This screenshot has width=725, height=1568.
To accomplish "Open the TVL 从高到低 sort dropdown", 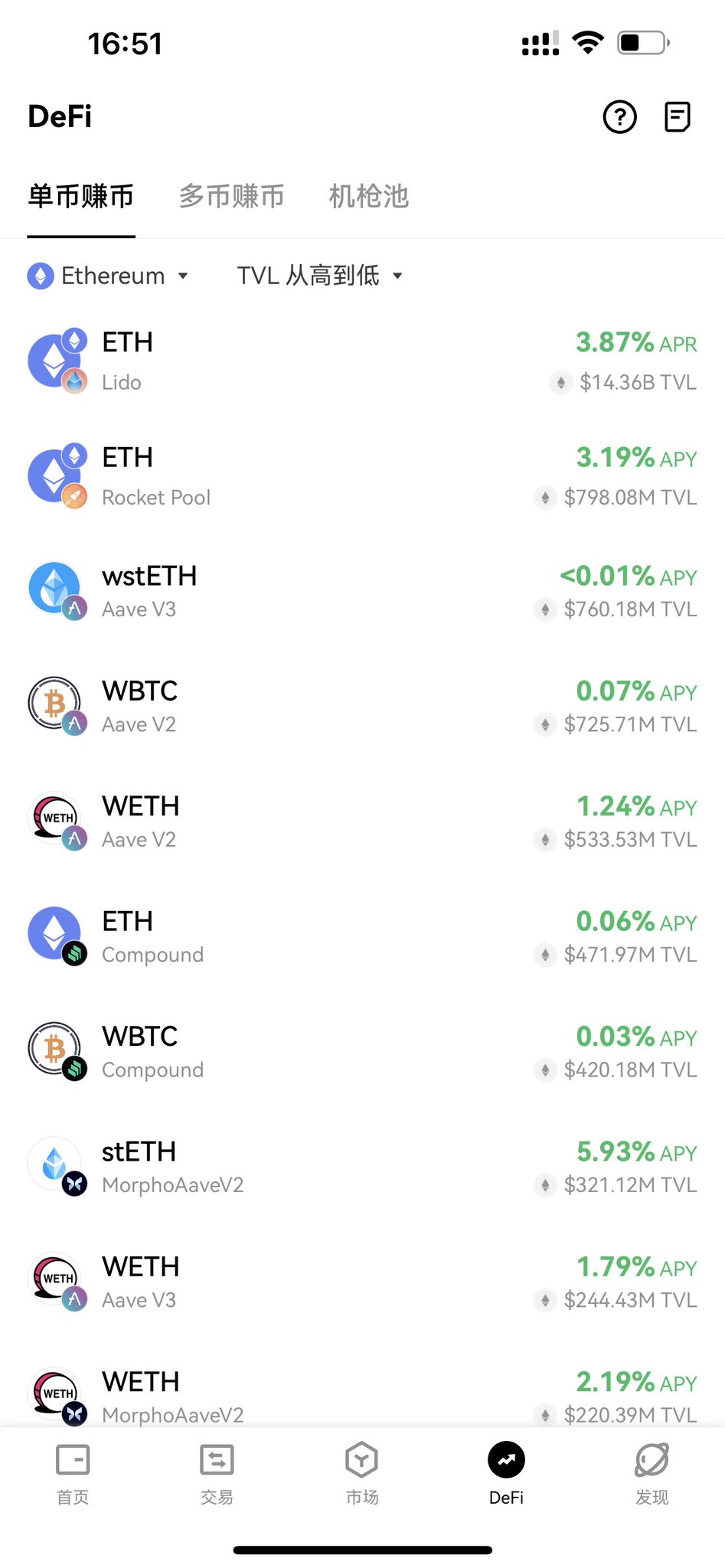I will coord(320,276).
